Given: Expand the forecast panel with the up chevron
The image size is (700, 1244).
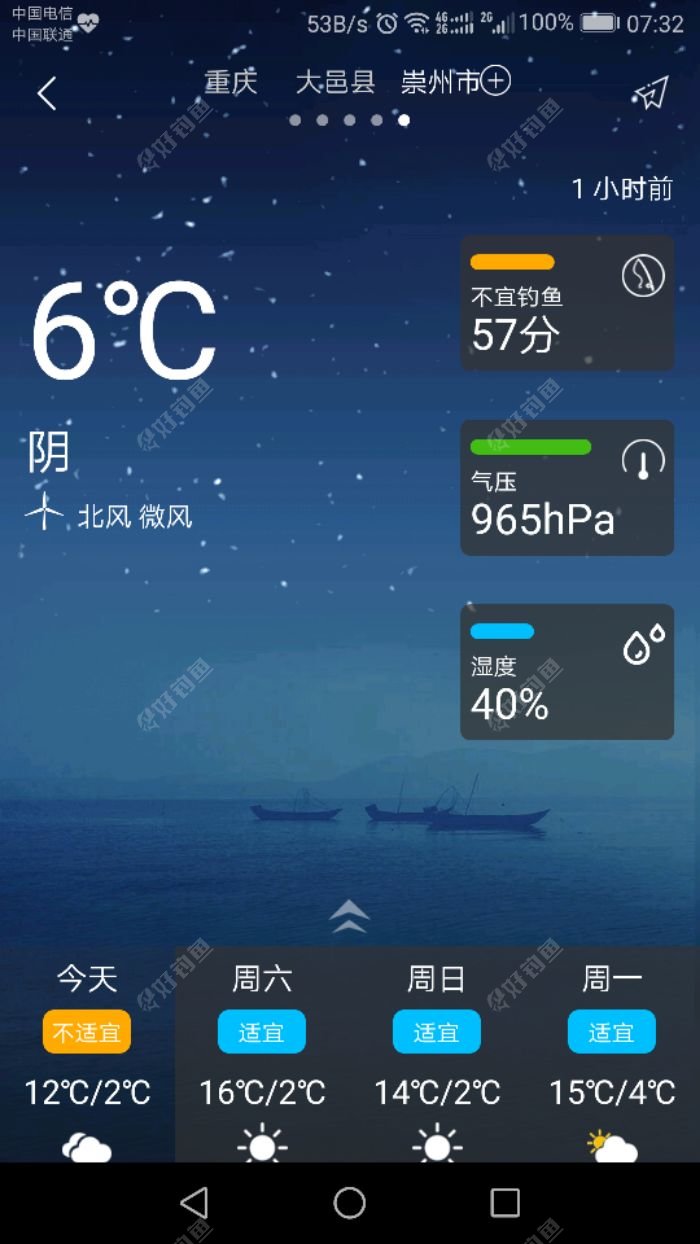Looking at the screenshot, I should 349,915.
